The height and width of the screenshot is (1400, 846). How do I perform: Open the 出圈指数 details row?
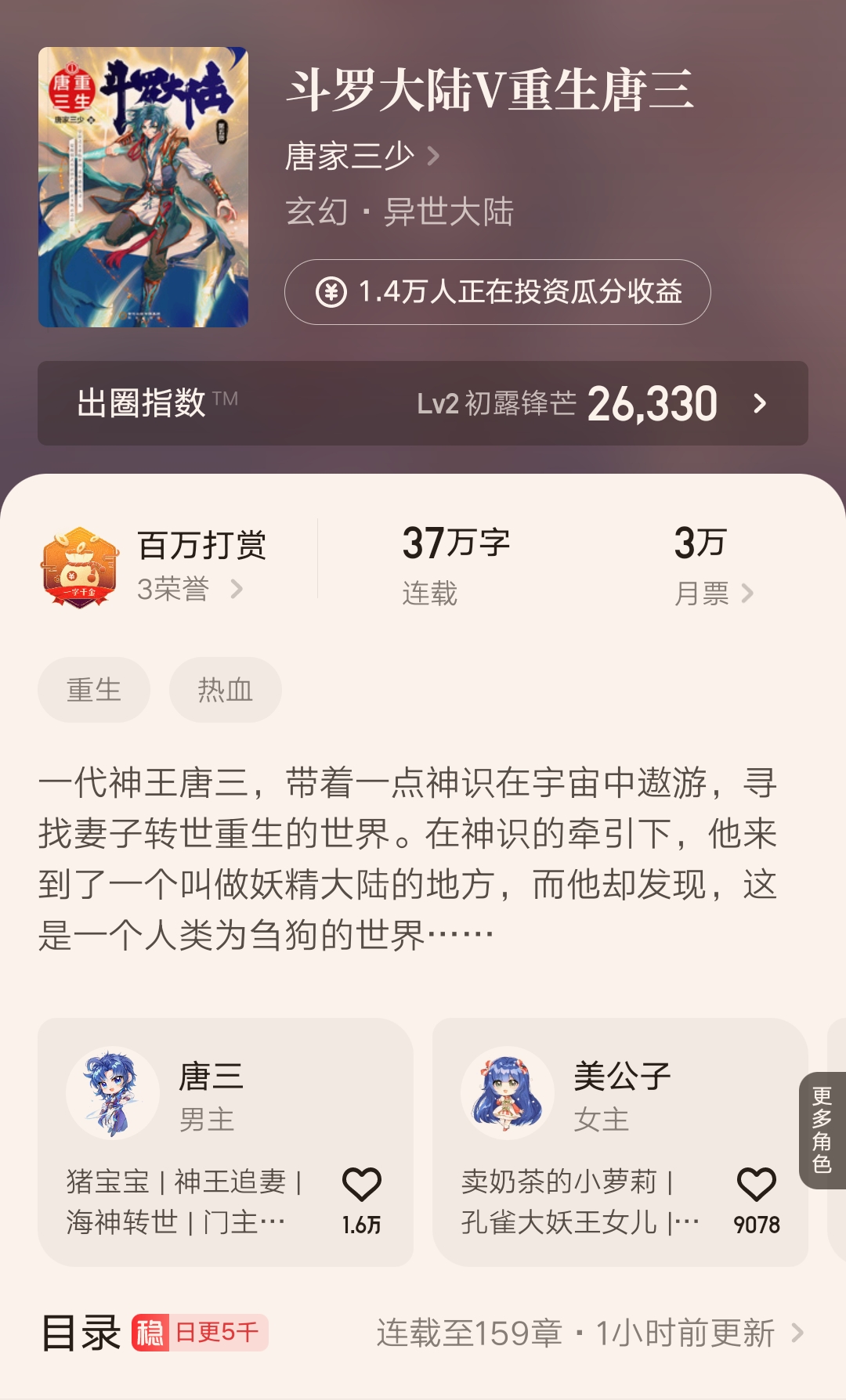coord(423,403)
